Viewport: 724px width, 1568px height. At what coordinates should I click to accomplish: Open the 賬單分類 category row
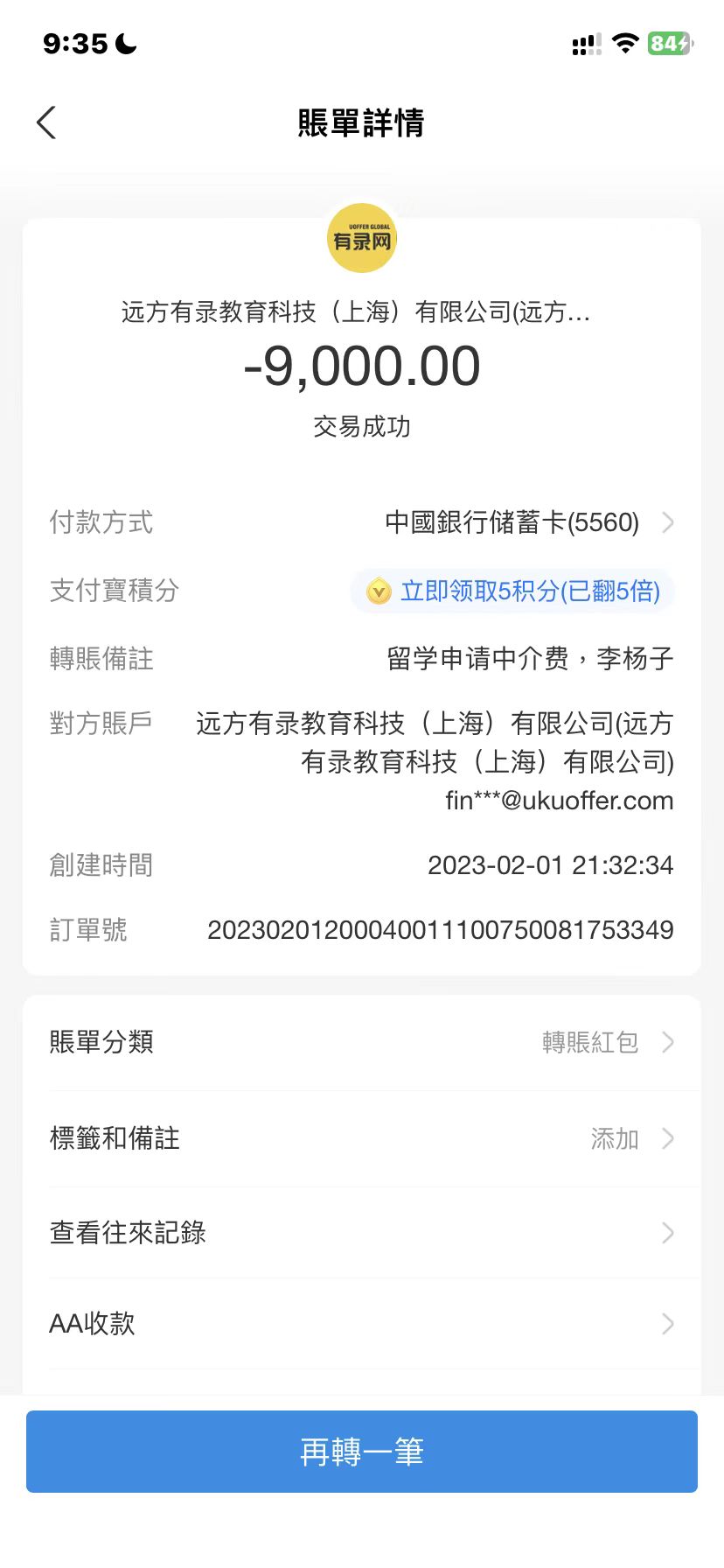(362, 1042)
